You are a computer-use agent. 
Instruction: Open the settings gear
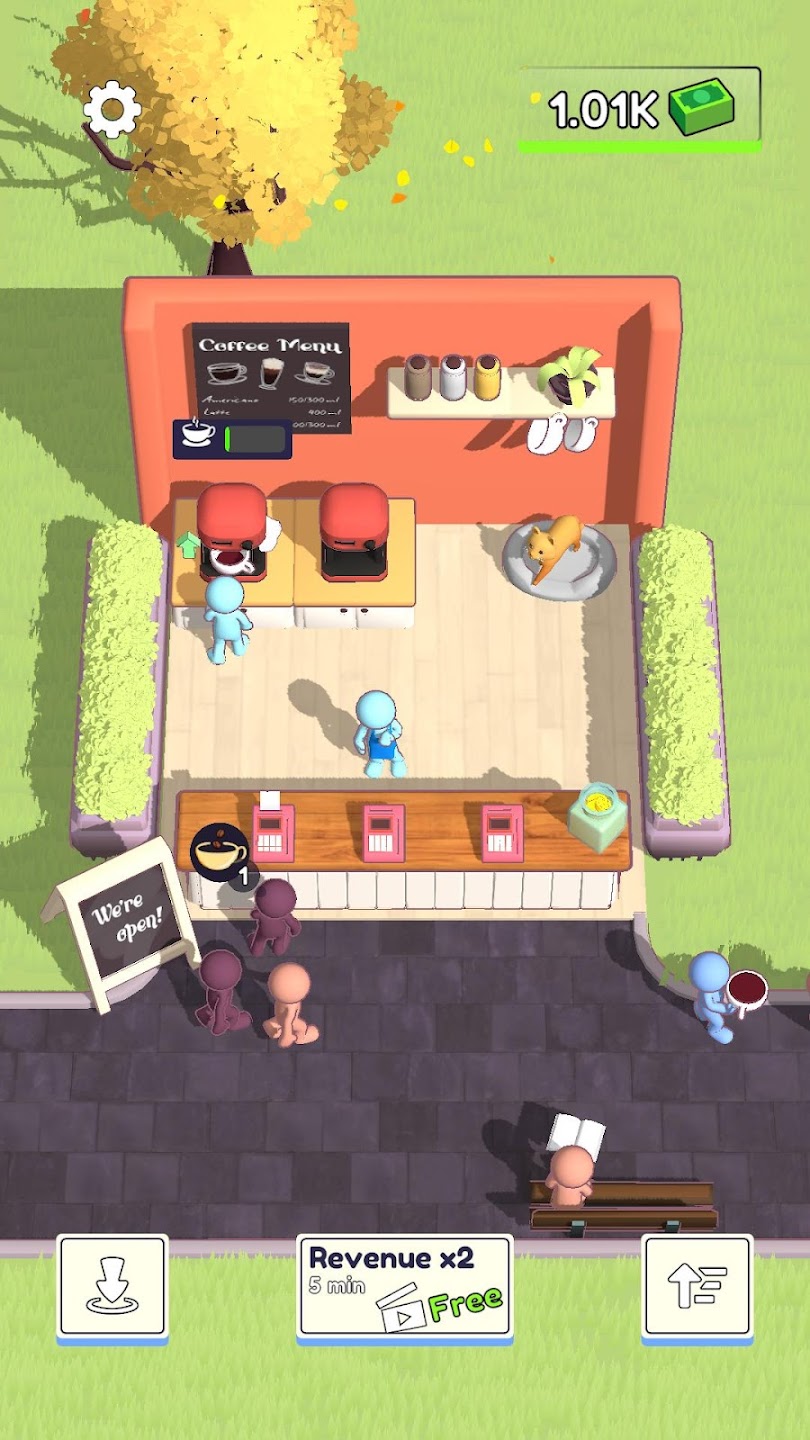pos(112,109)
